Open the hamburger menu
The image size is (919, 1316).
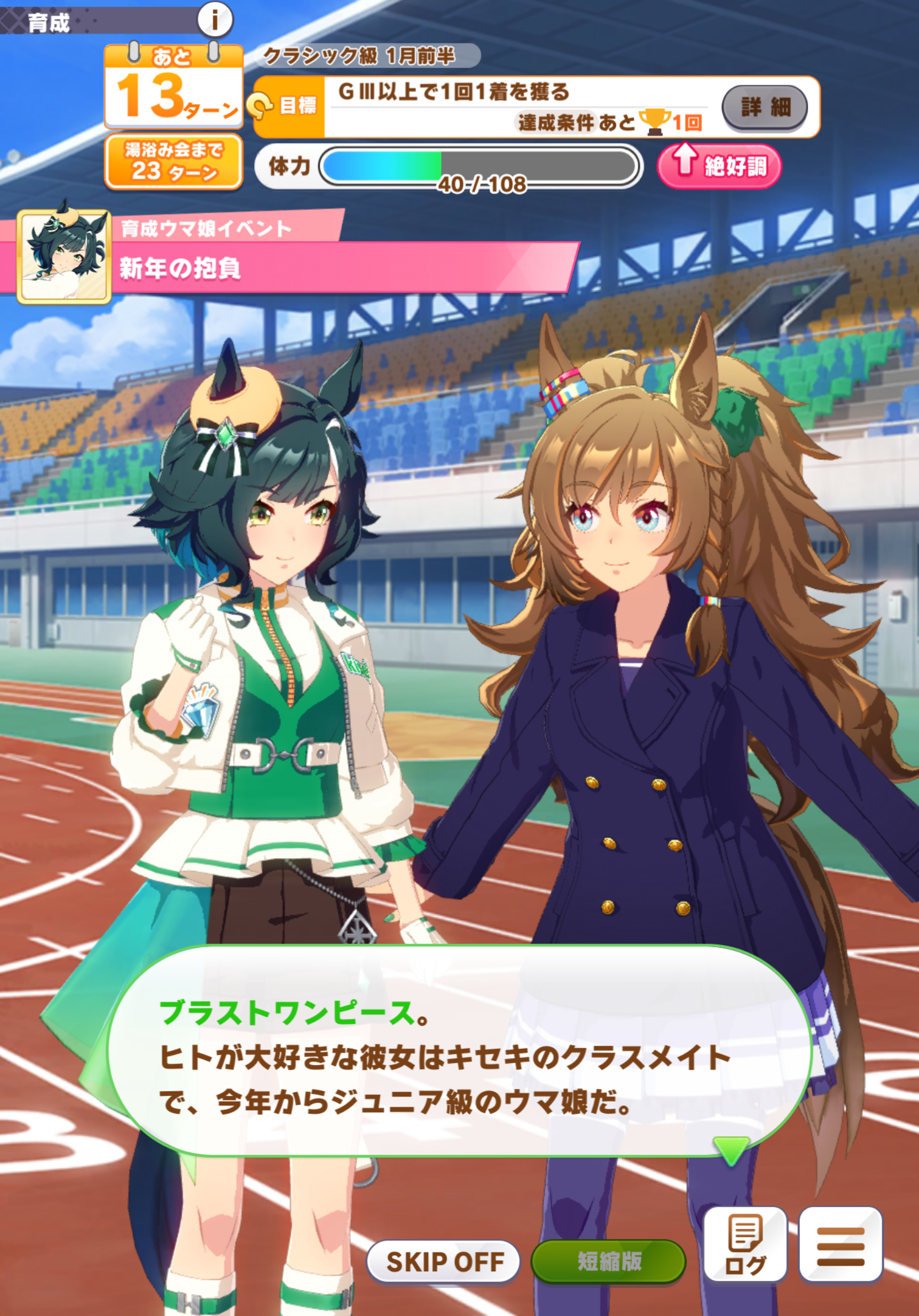tap(840, 1244)
